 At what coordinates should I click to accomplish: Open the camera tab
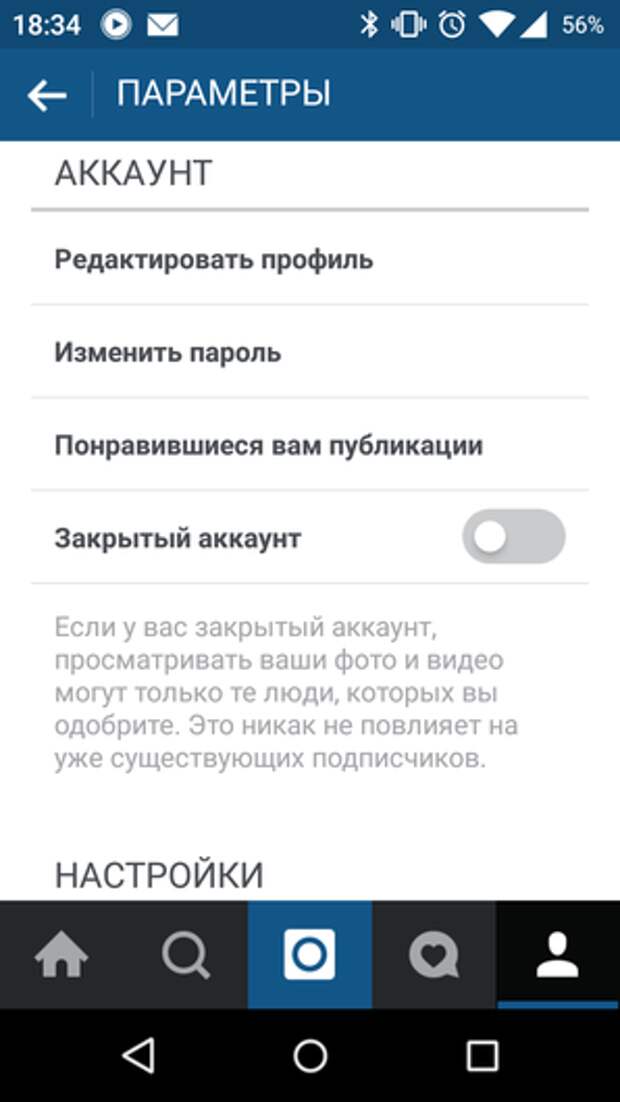310,955
